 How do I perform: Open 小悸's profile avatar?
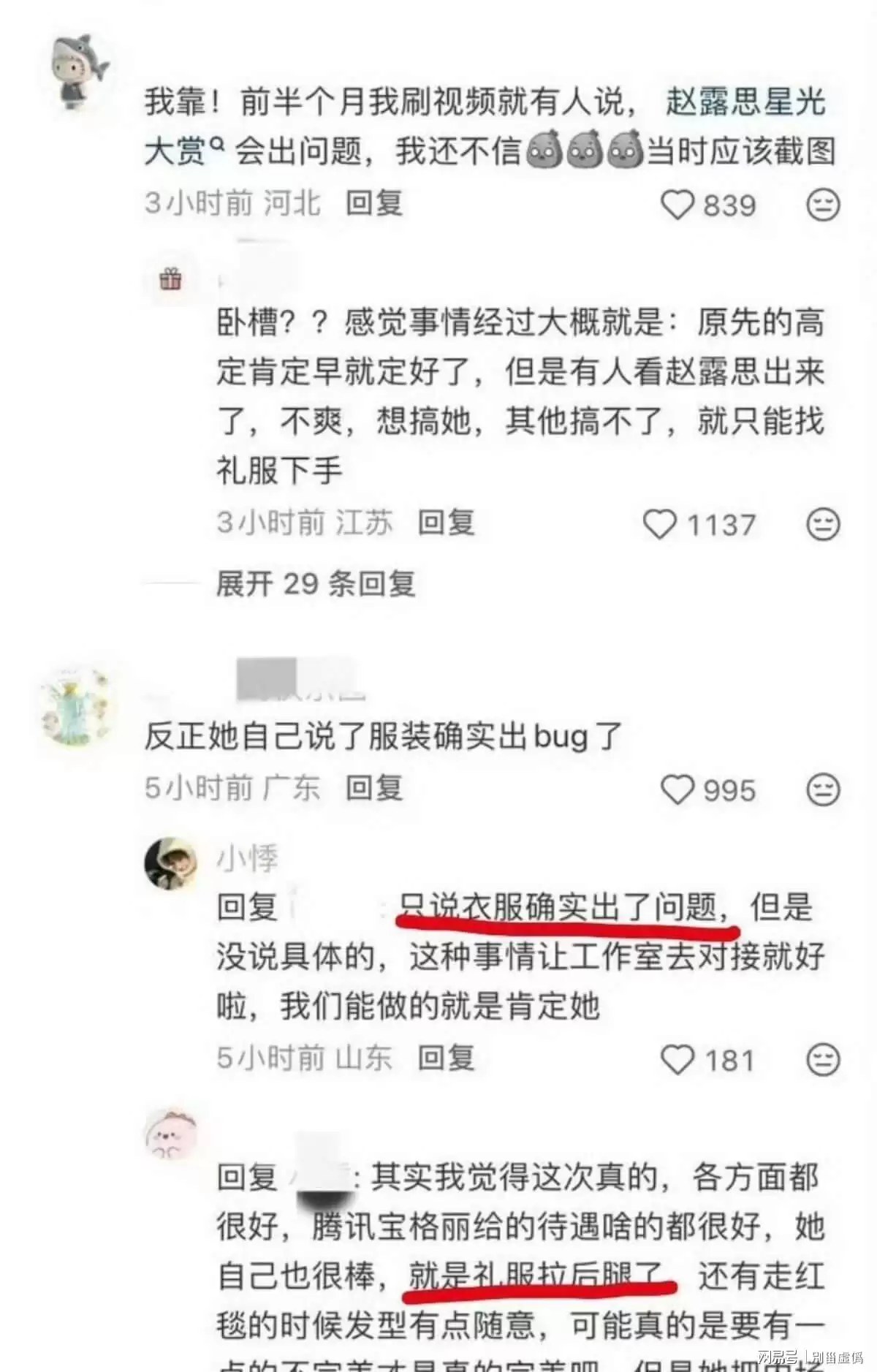click(171, 863)
